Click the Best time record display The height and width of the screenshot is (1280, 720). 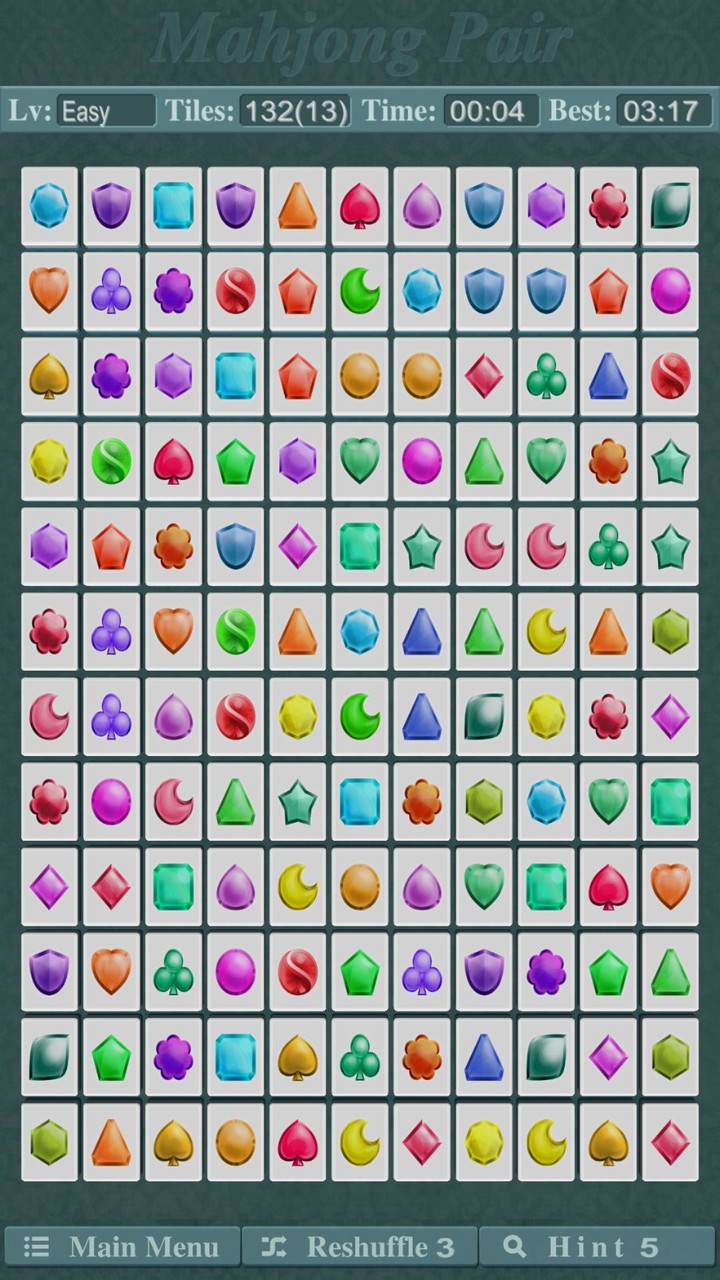[x=660, y=111]
